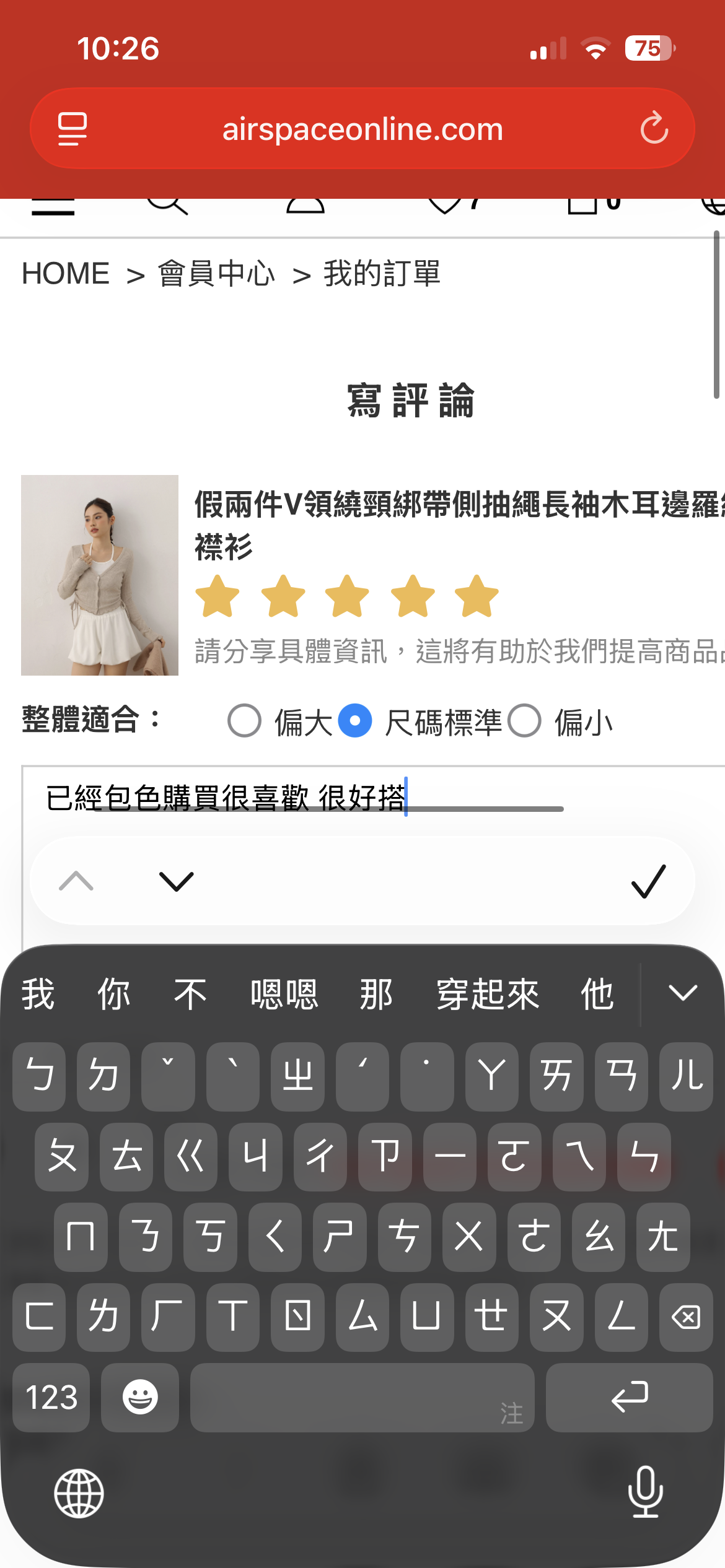The image size is (725, 1568).
Task: Pick the 穿起來 keyboard suggestion
Action: pyautogui.click(x=488, y=995)
